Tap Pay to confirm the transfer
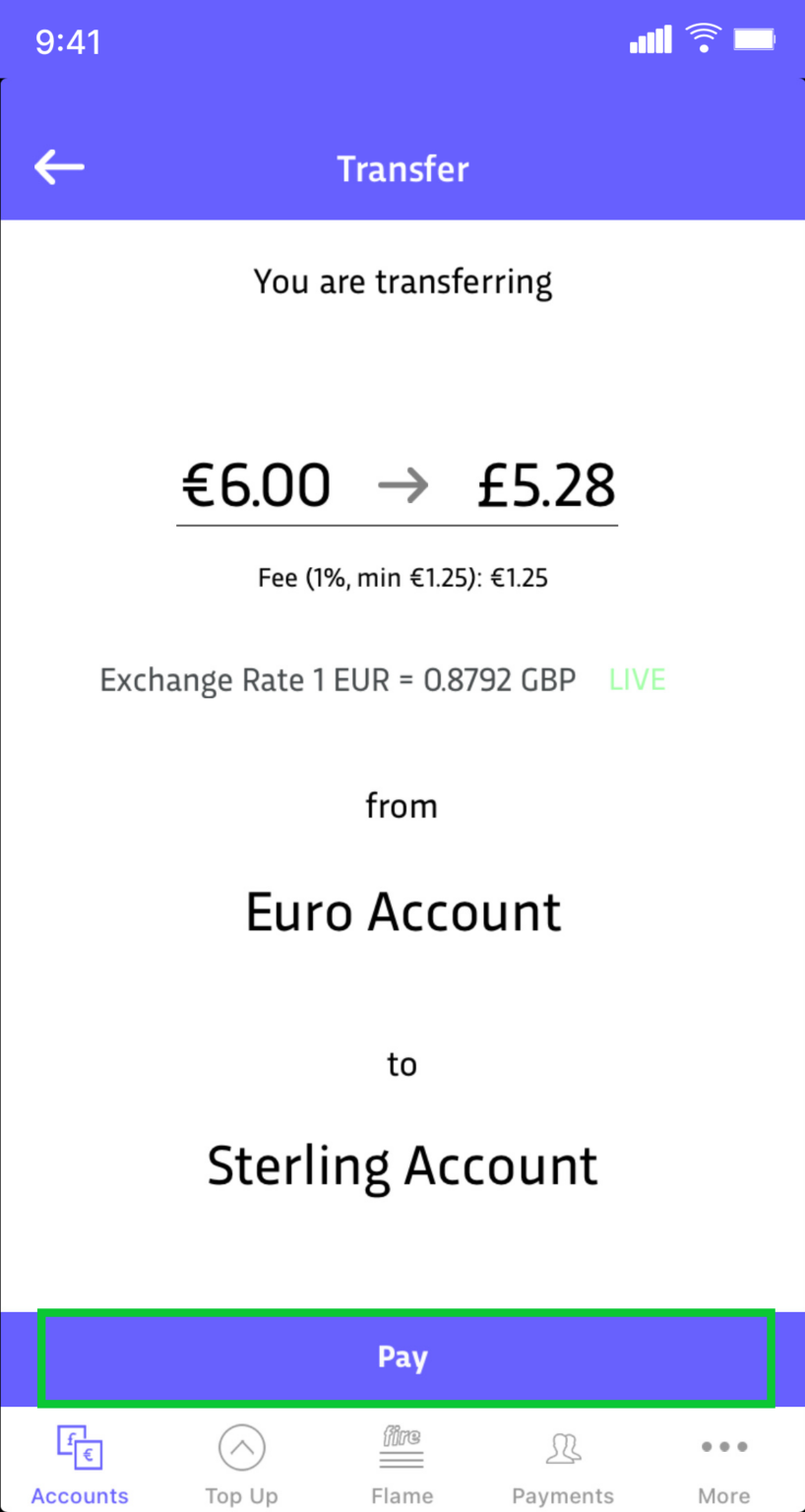This screenshot has height=1512, width=805. 403,1357
